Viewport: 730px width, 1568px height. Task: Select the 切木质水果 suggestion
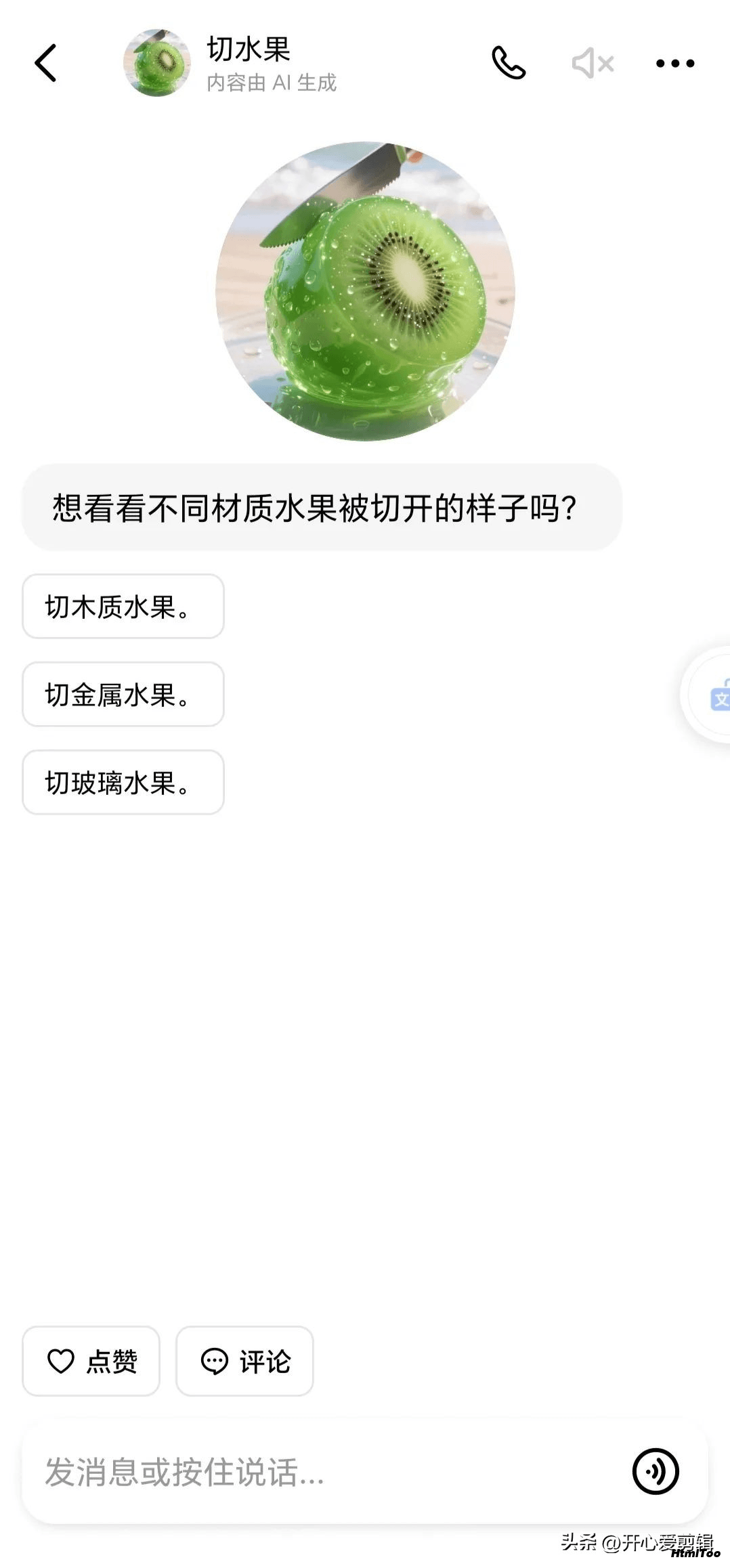(x=123, y=606)
